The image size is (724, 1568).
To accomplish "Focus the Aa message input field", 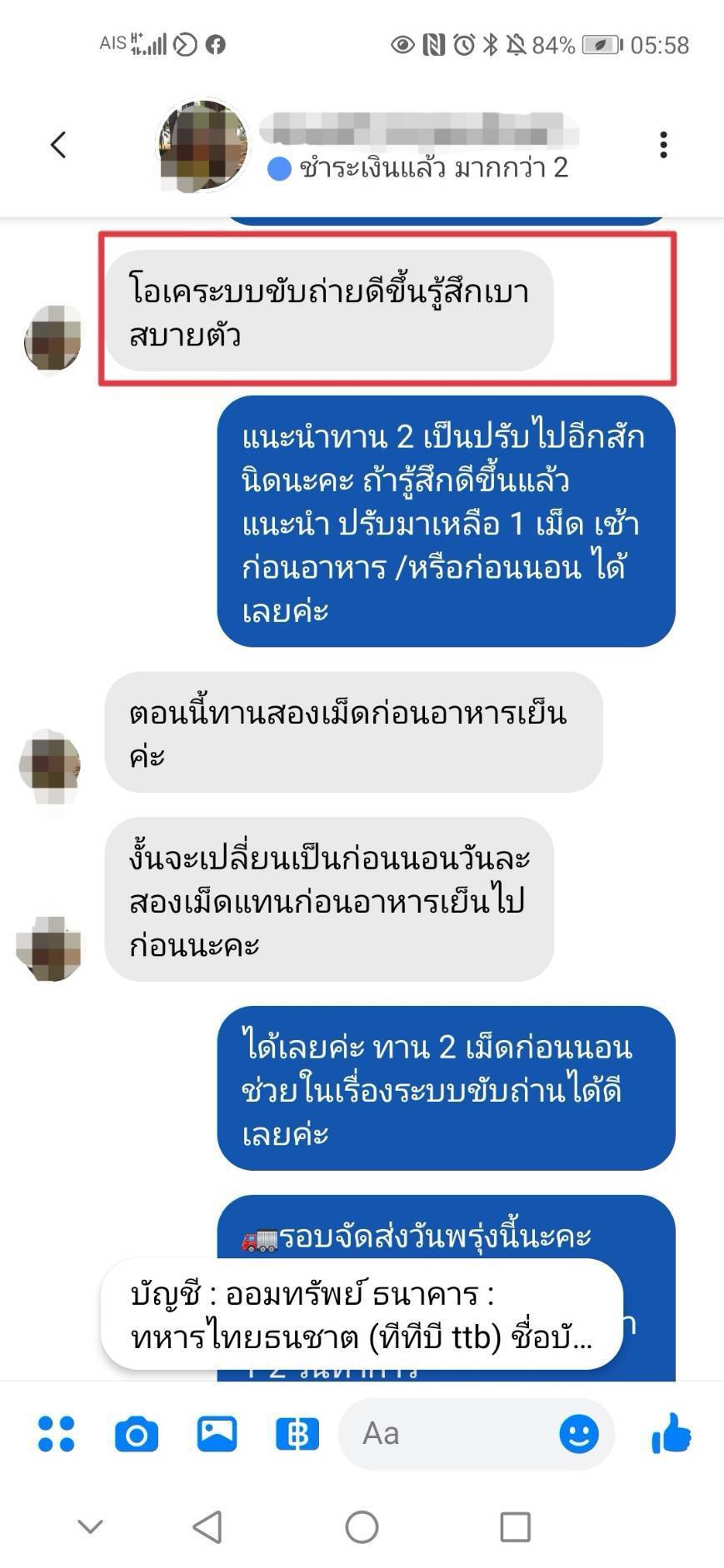I will point(450,1433).
